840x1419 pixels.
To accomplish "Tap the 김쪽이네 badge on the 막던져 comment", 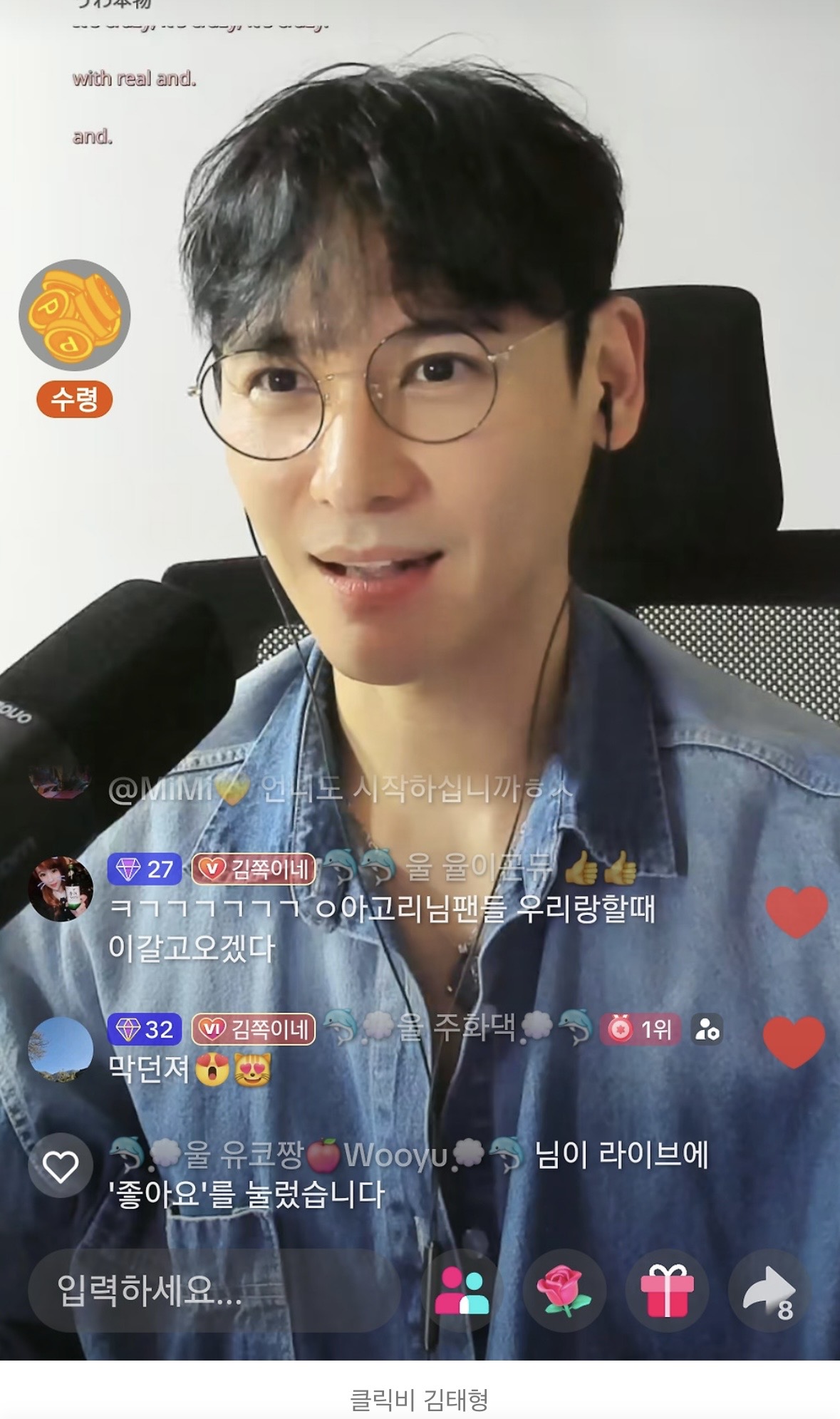I will click(254, 1029).
